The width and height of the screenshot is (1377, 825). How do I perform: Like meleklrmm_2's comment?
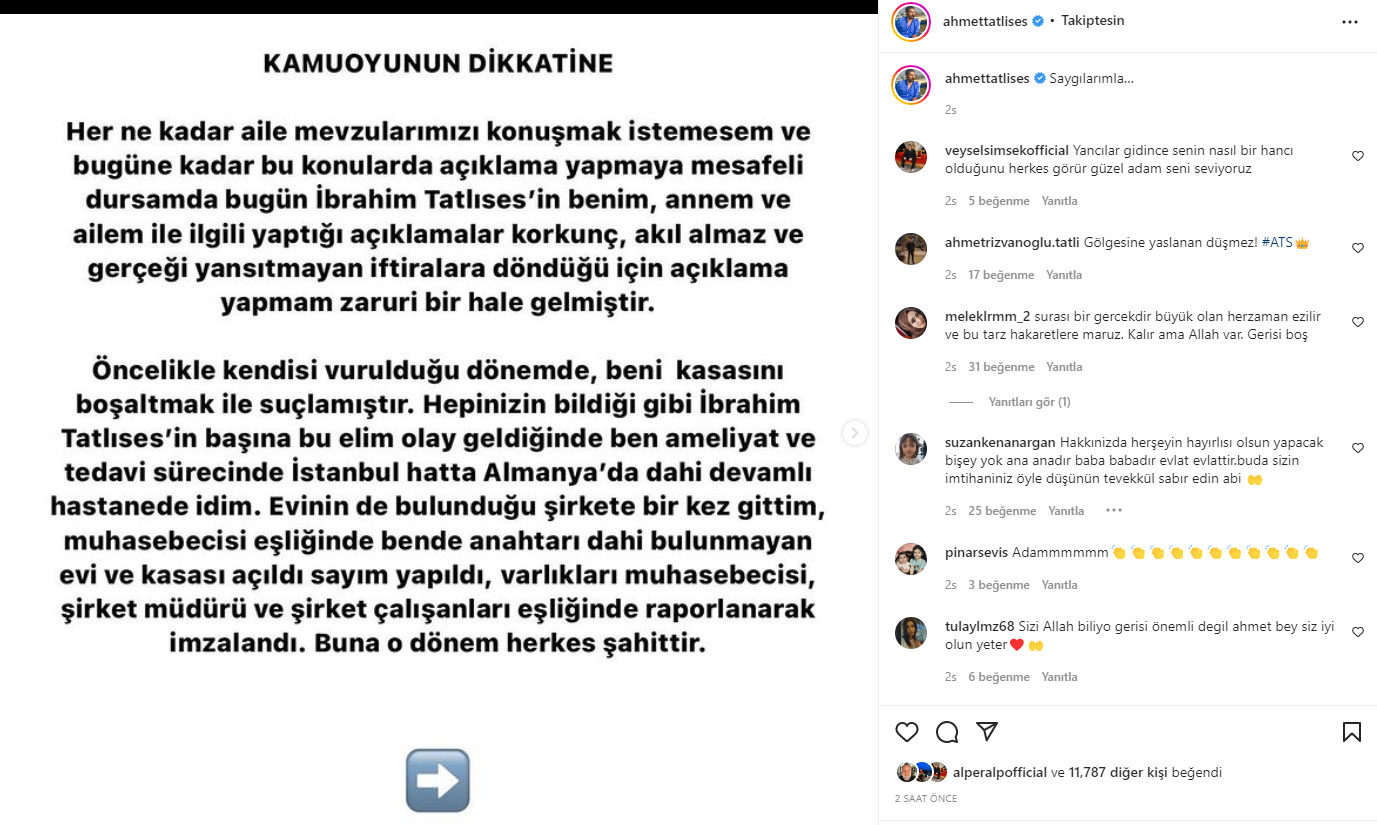[x=1357, y=322]
